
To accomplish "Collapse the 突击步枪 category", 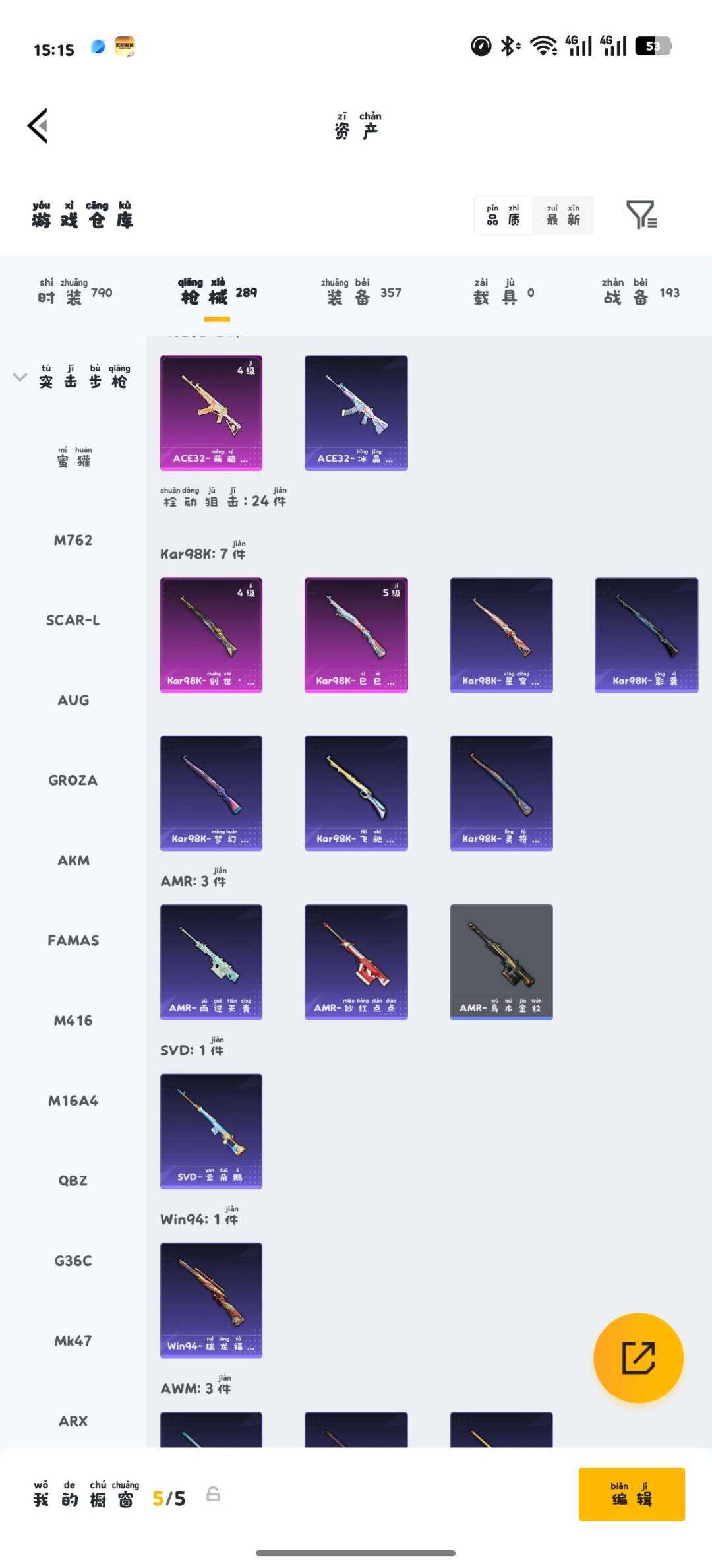I will click(20, 377).
